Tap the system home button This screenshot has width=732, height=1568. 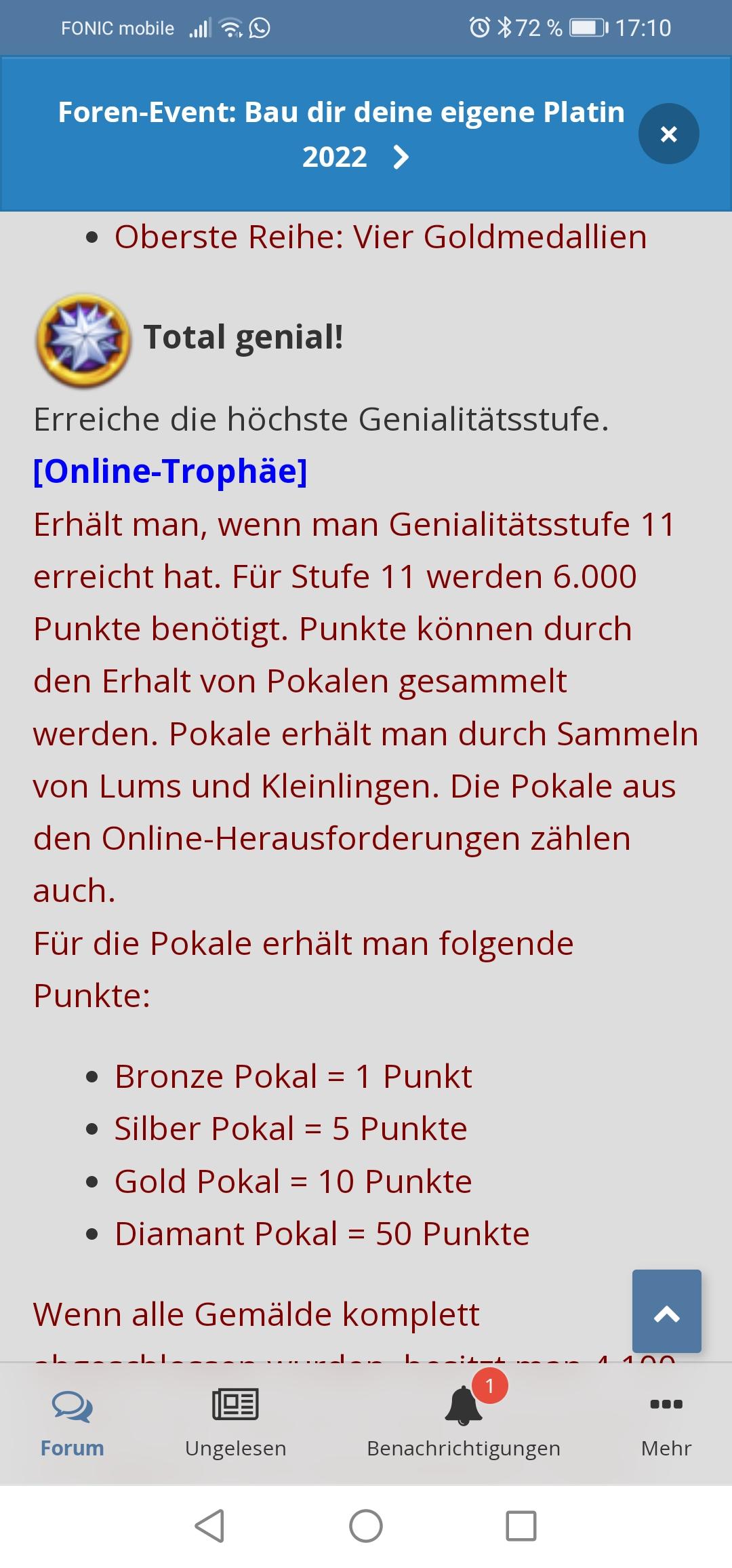[x=366, y=1526]
